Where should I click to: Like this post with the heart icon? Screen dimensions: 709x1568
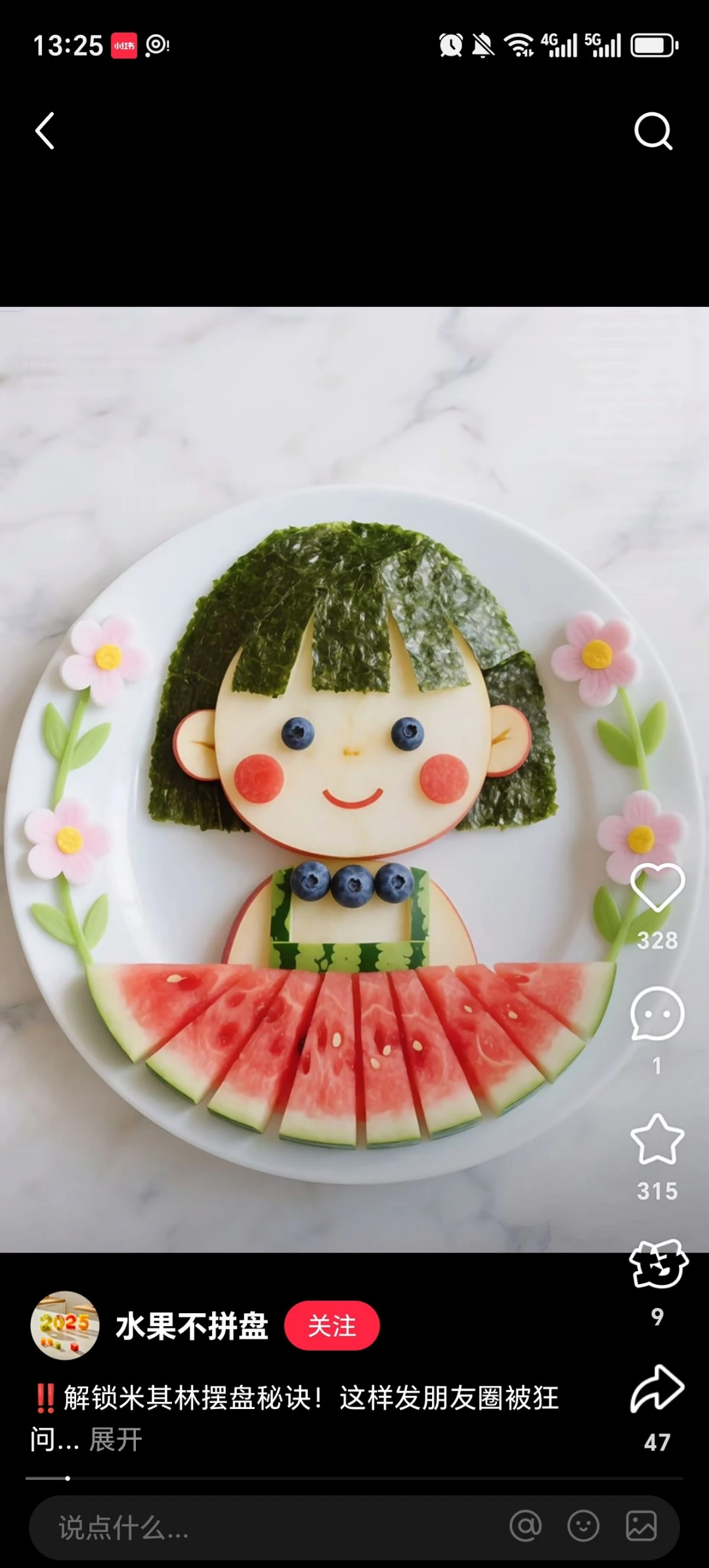click(x=657, y=887)
